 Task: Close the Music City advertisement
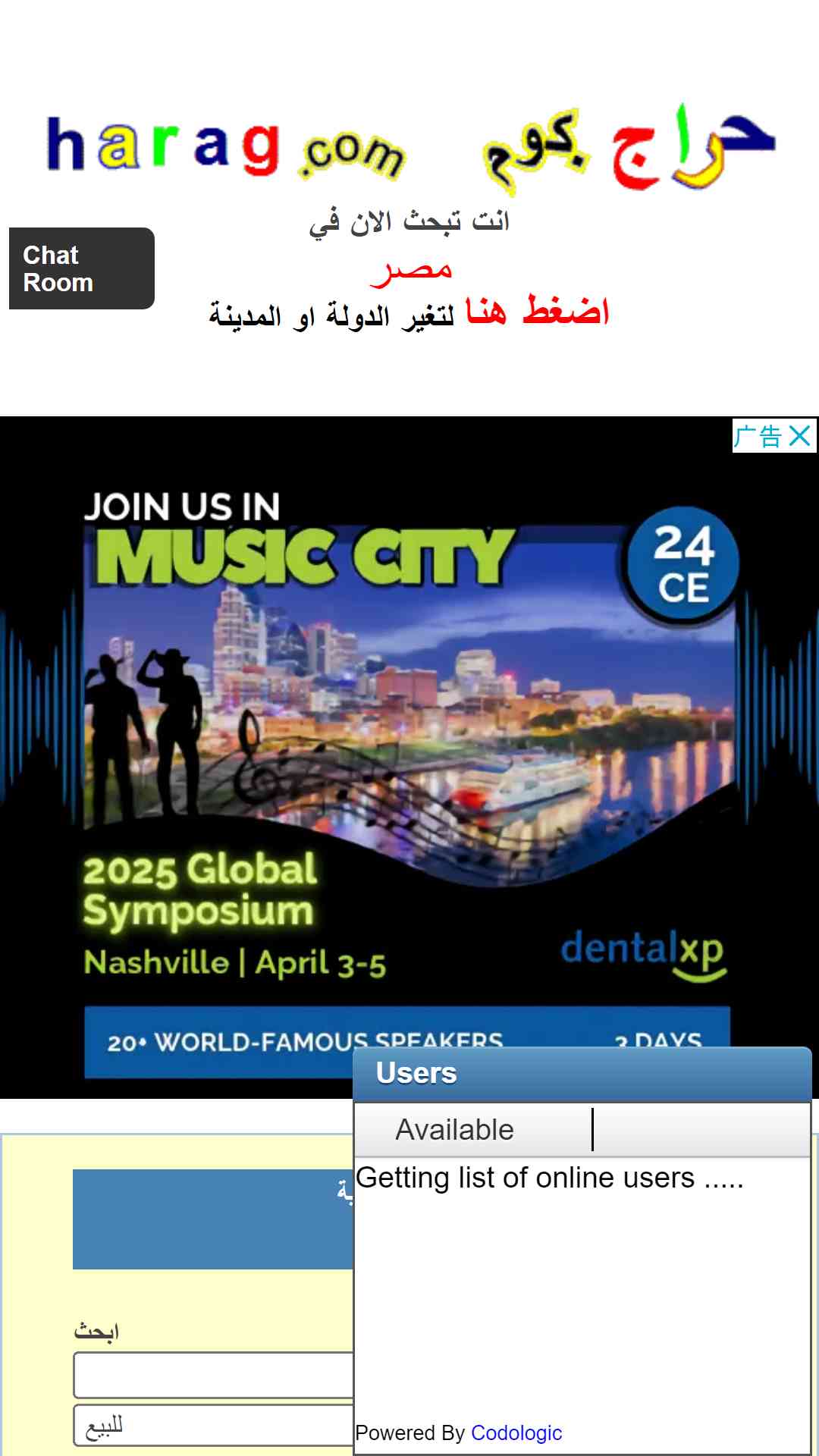tap(799, 436)
